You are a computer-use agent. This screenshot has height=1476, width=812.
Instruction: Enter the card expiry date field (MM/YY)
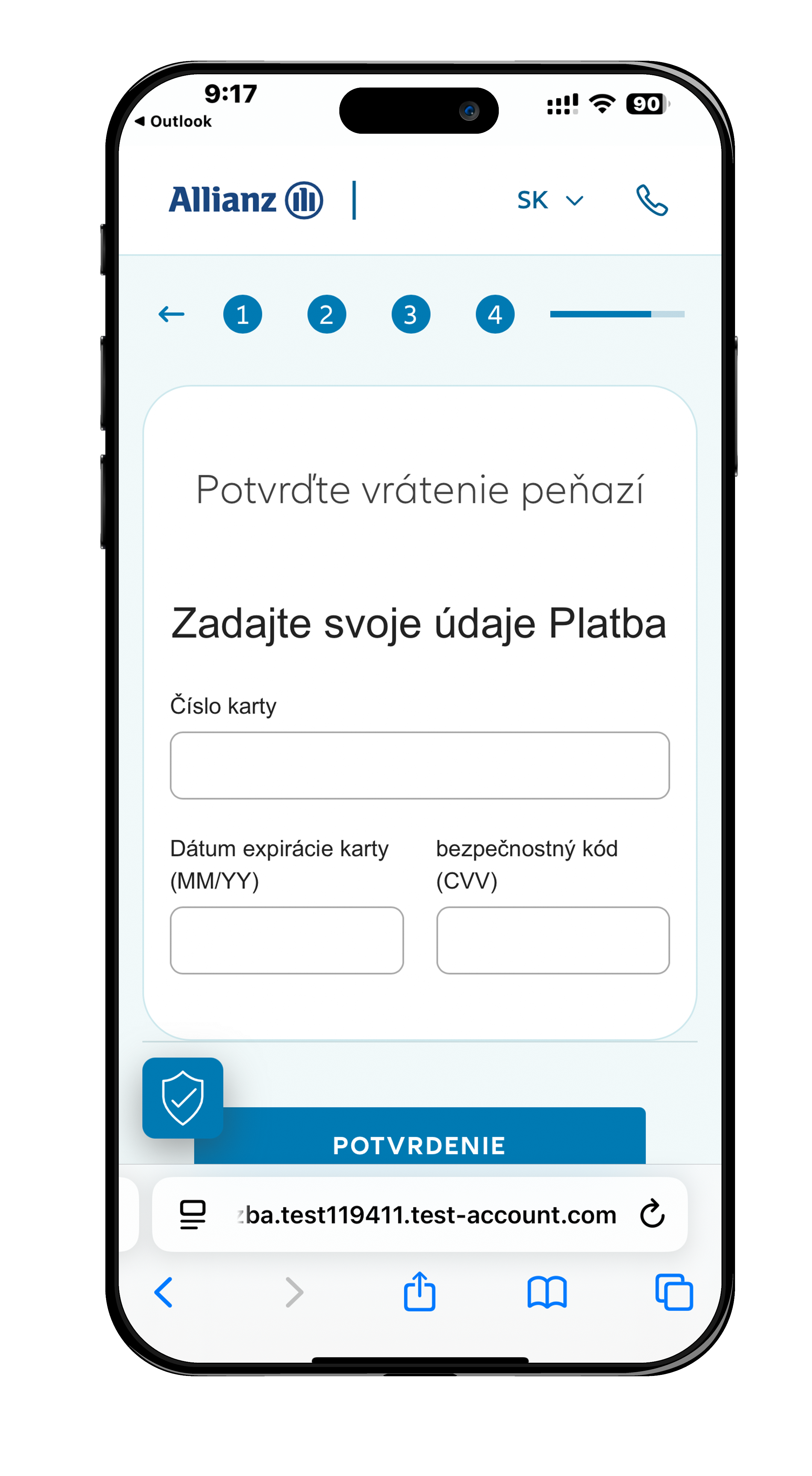(x=286, y=940)
